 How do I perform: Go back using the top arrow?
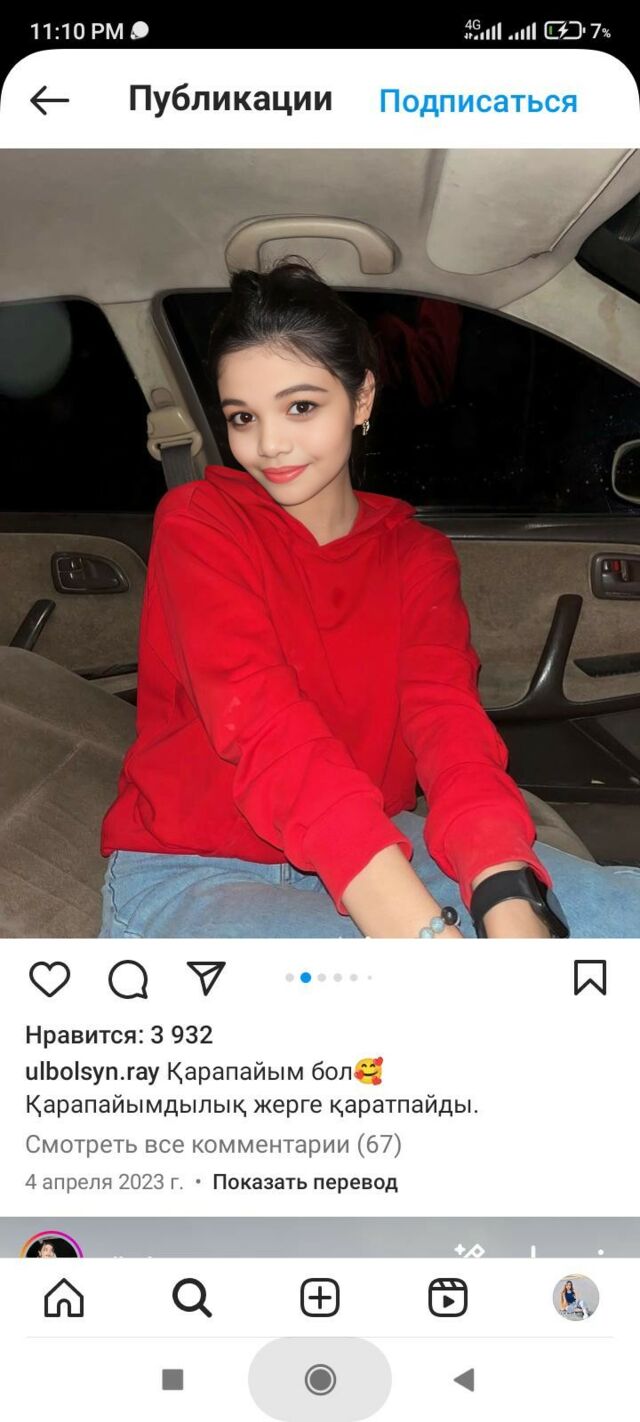(x=49, y=100)
